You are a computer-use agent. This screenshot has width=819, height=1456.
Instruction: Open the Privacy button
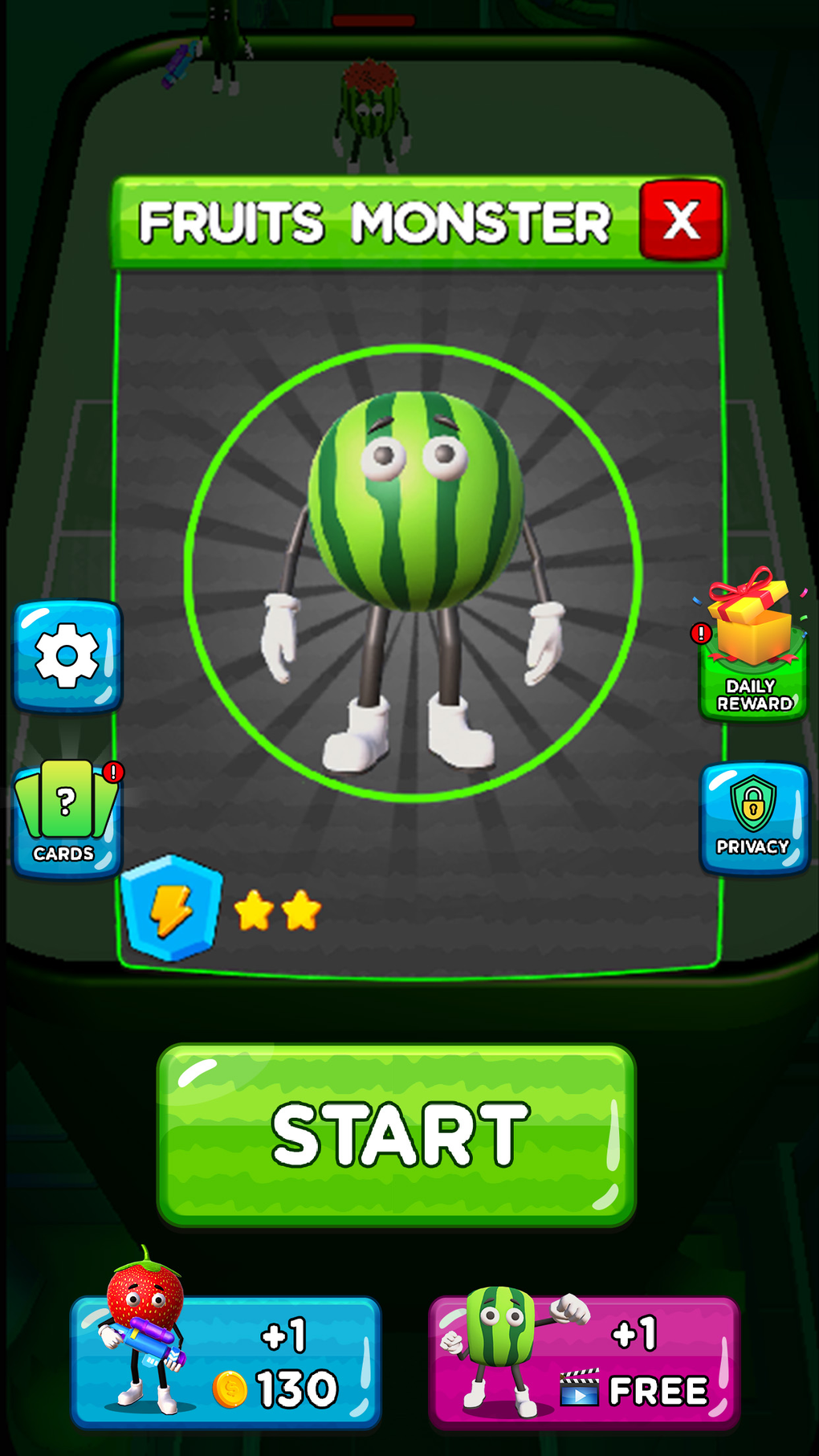tap(753, 818)
